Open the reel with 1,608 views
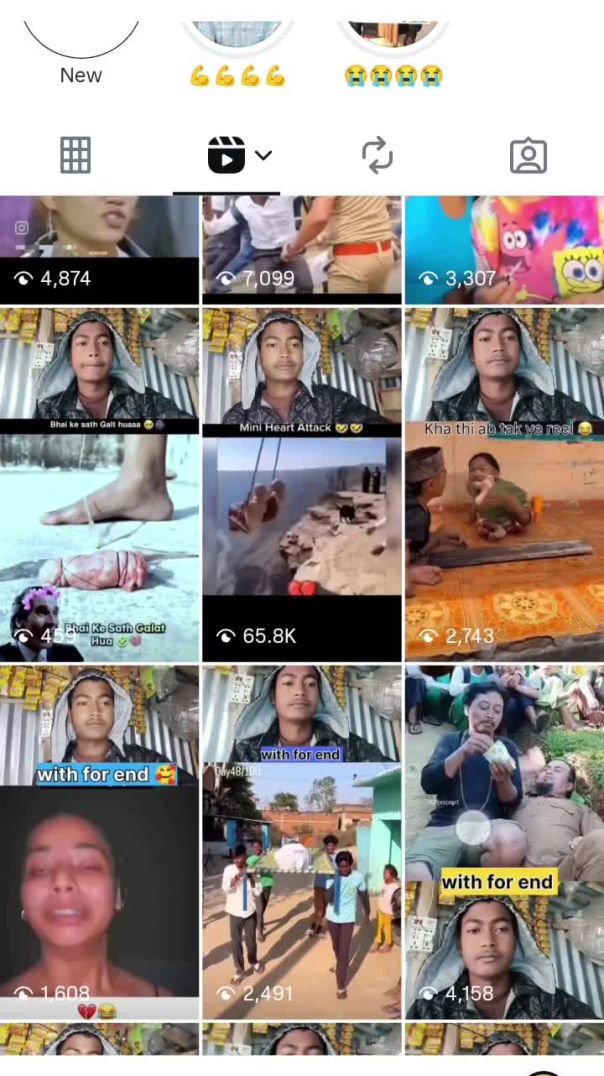The image size is (604, 1076). pyautogui.click(x=99, y=842)
